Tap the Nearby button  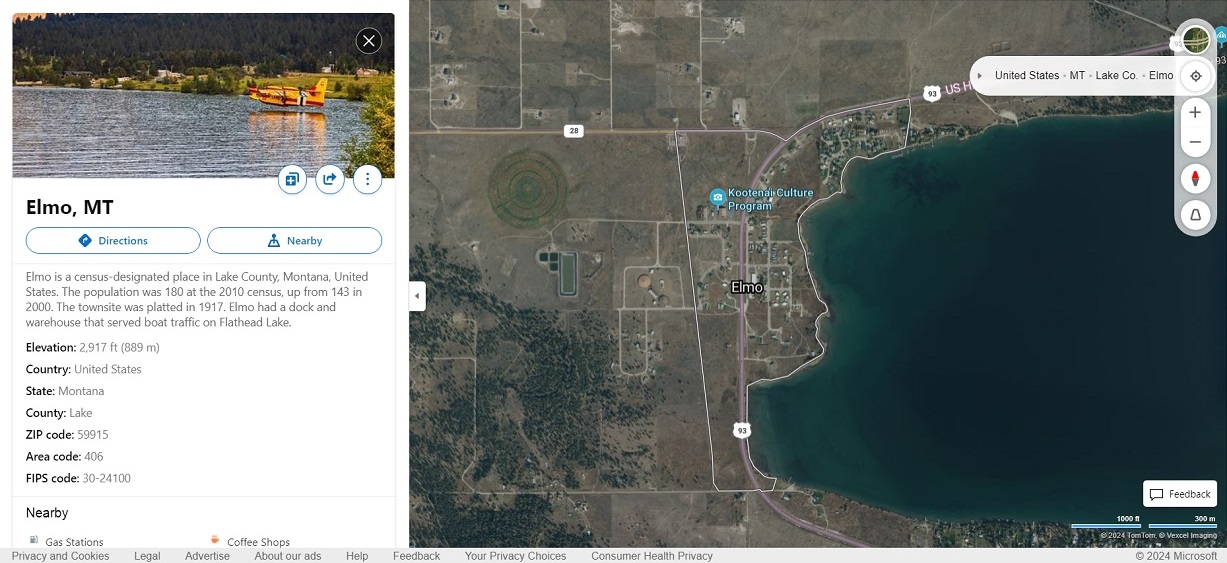pyautogui.click(x=294, y=240)
